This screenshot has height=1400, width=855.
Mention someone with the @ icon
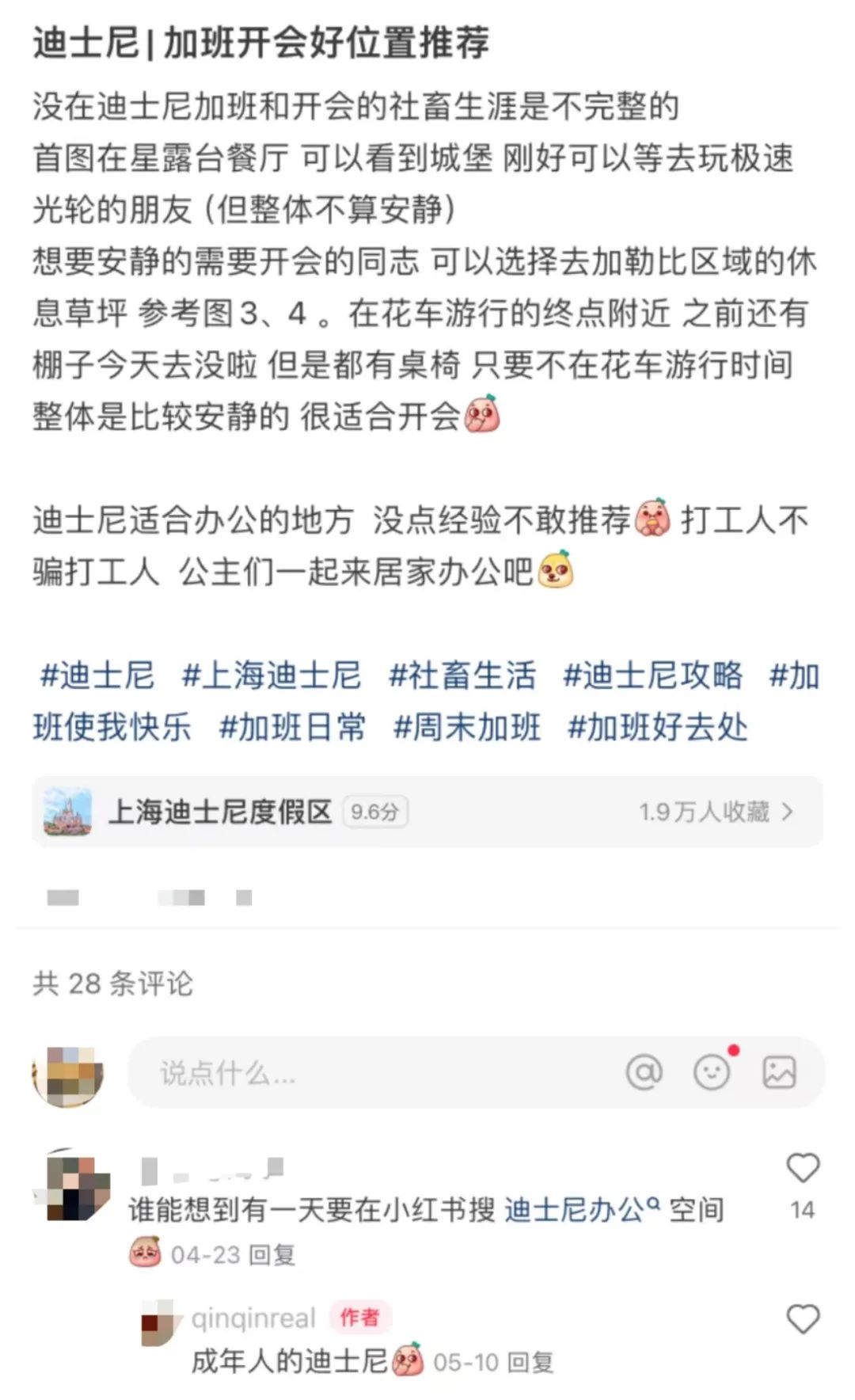tap(644, 1073)
